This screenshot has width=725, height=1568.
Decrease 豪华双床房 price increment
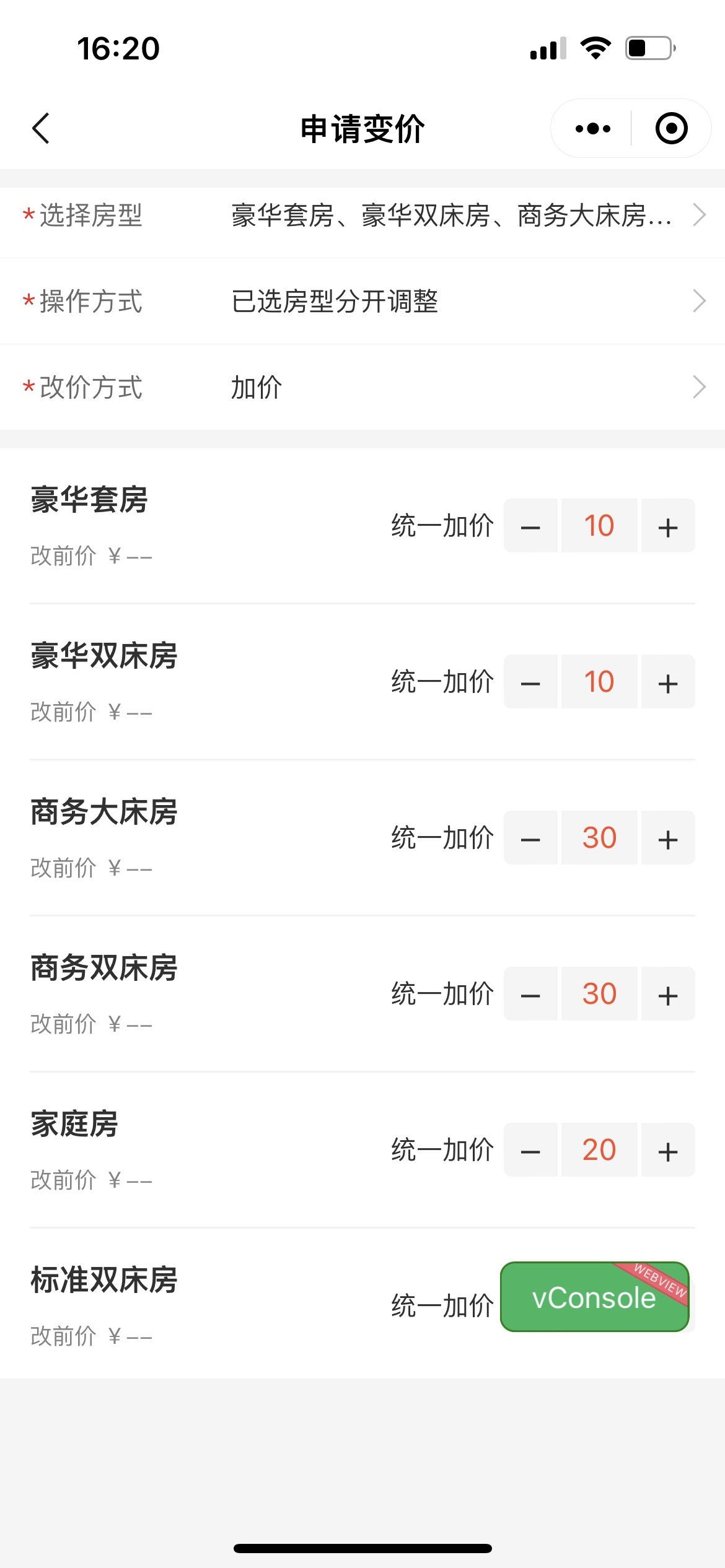click(x=530, y=682)
